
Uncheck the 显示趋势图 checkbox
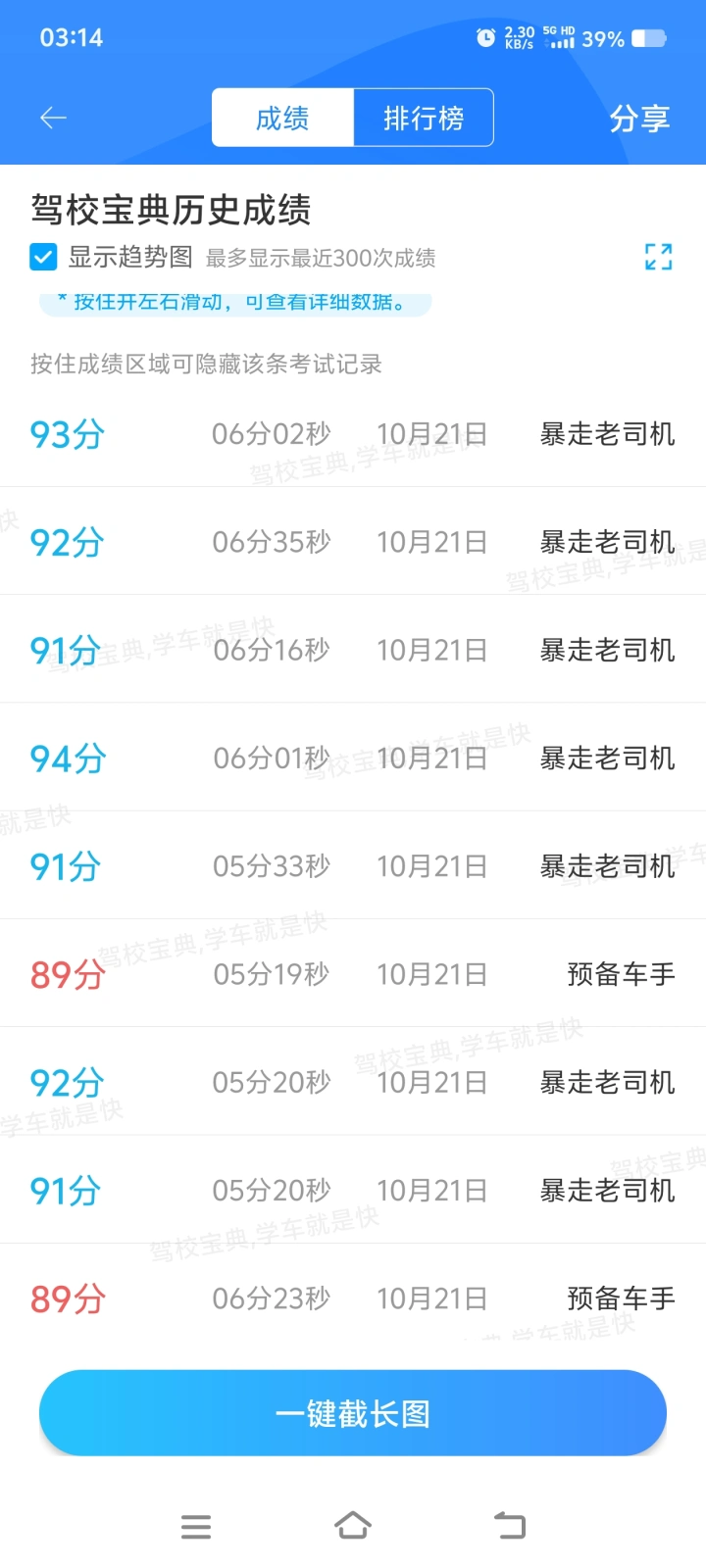[x=43, y=258]
